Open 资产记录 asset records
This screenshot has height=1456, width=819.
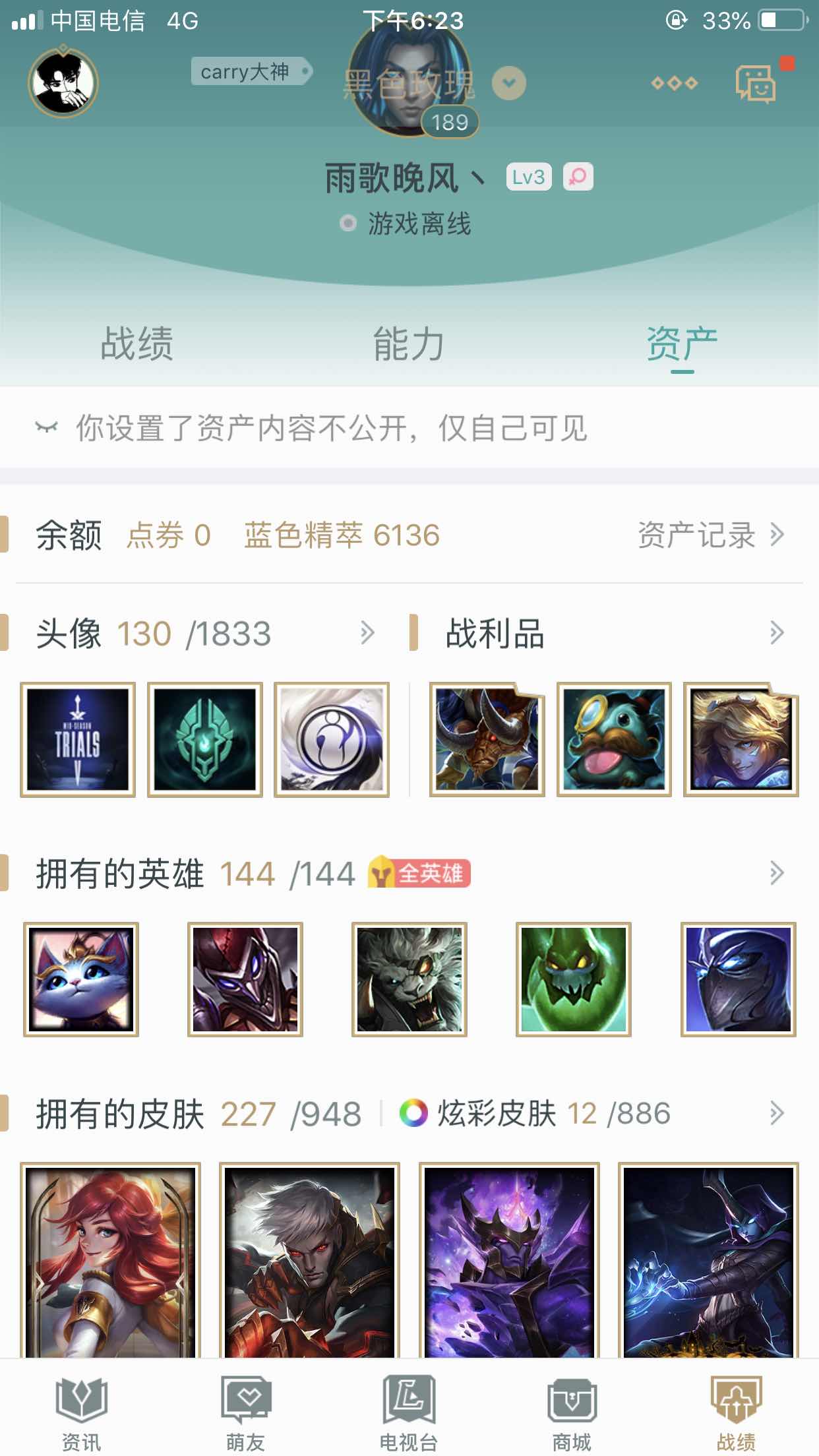pos(710,535)
